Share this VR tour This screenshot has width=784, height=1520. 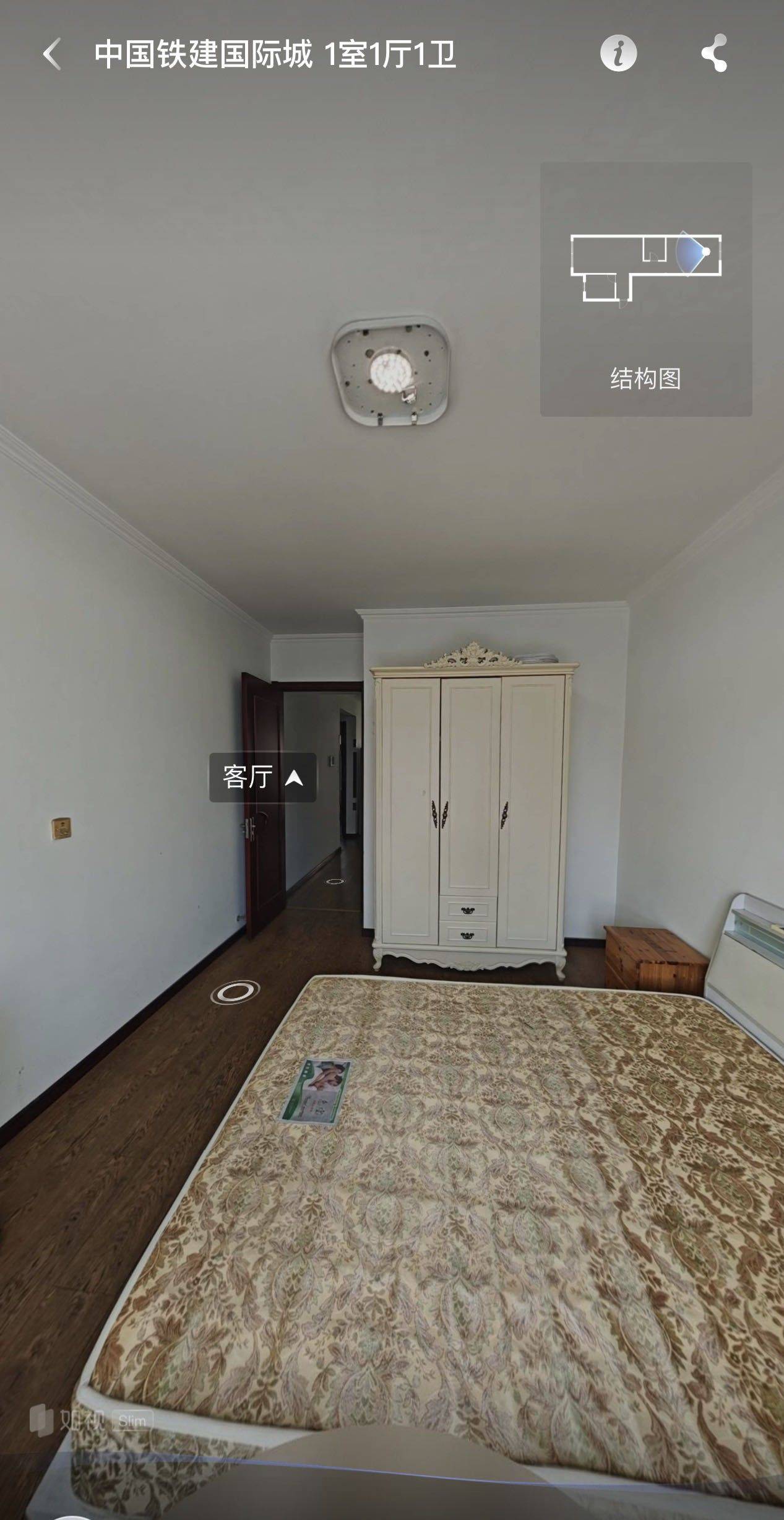[x=714, y=54]
